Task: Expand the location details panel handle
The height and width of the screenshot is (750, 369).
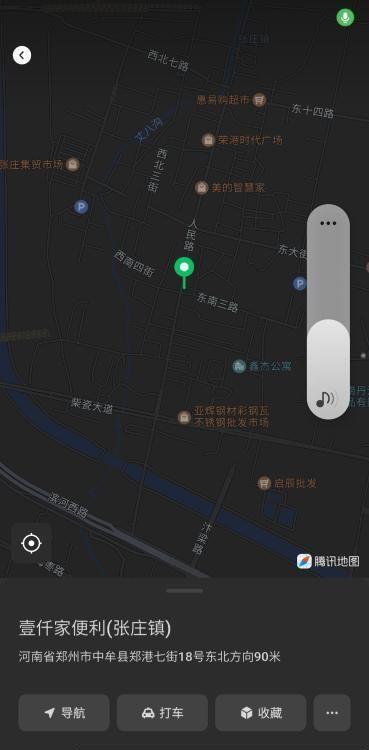Action: click(184, 591)
